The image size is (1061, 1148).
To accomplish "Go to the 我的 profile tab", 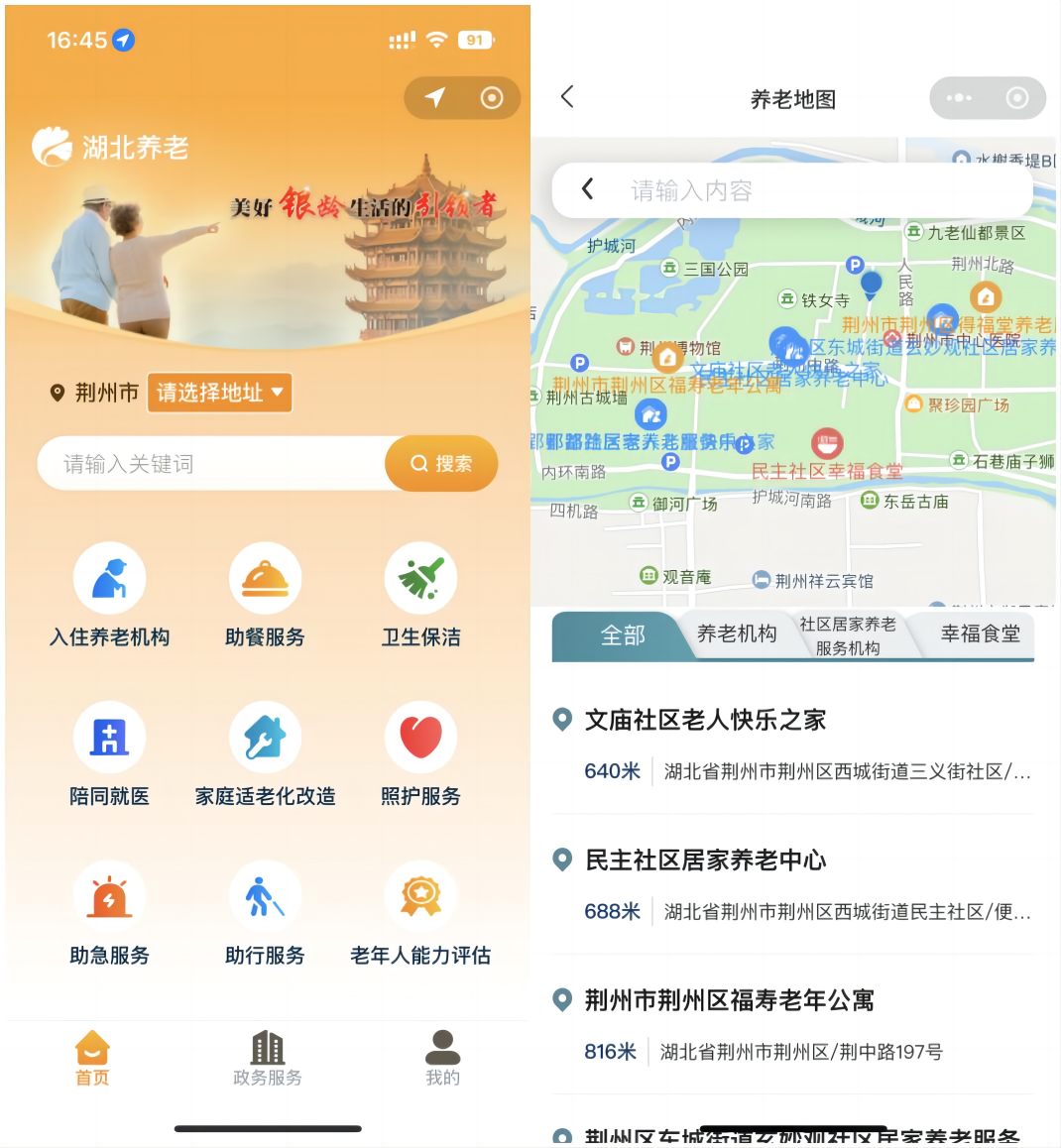I will pyautogui.click(x=442, y=1059).
